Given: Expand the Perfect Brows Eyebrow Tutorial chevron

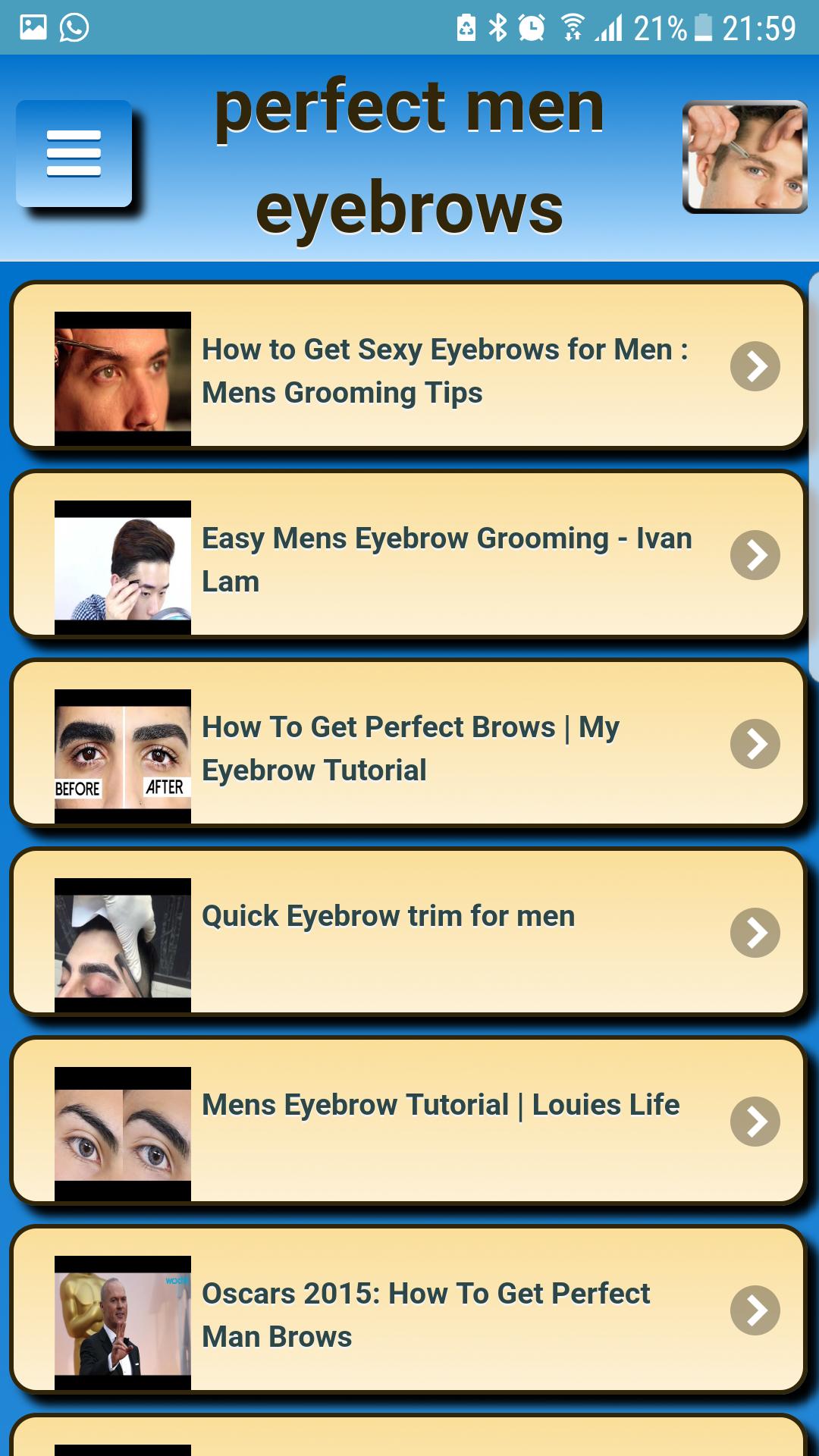Looking at the screenshot, I should 755,744.
